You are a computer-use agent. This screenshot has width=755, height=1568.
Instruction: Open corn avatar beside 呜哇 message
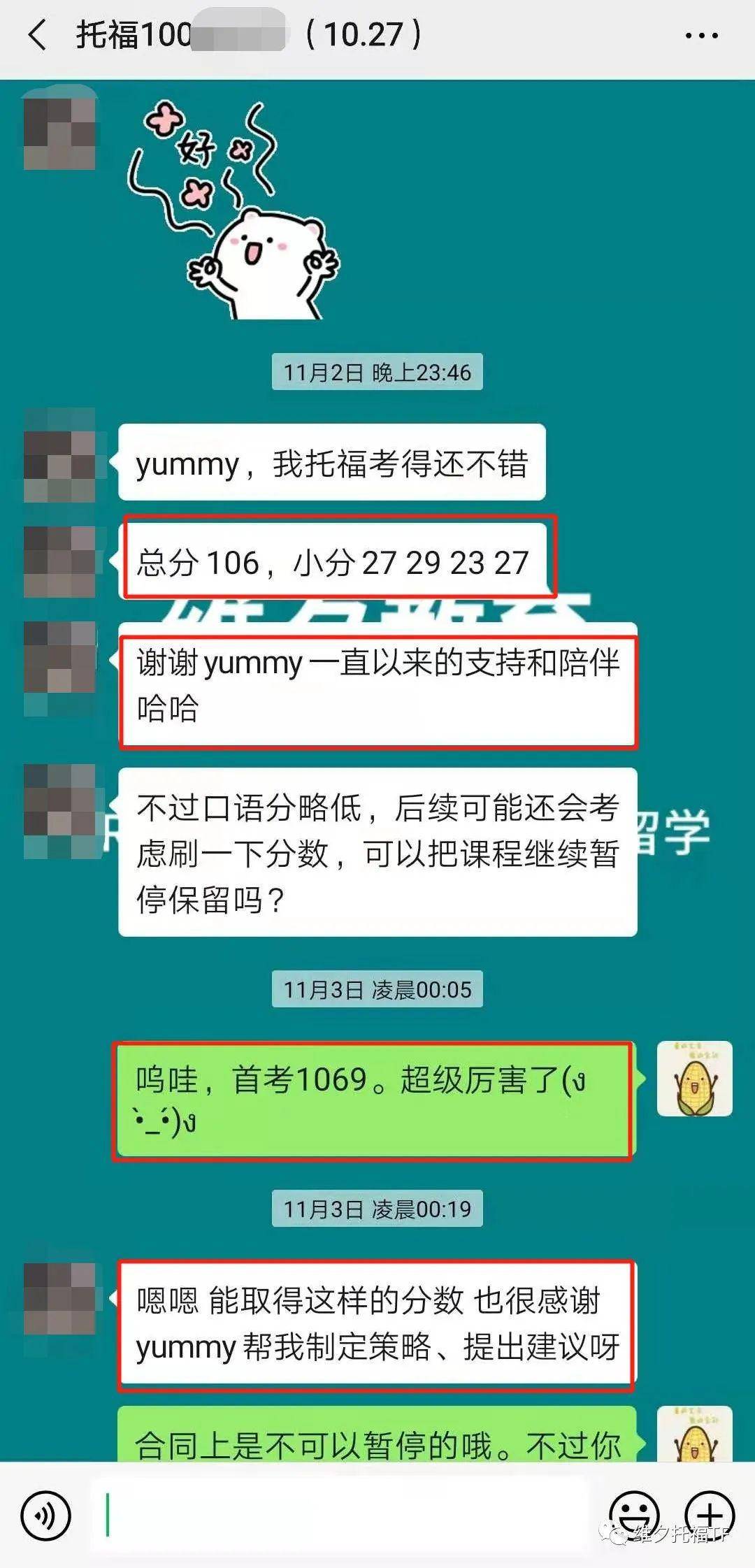(694, 1079)
